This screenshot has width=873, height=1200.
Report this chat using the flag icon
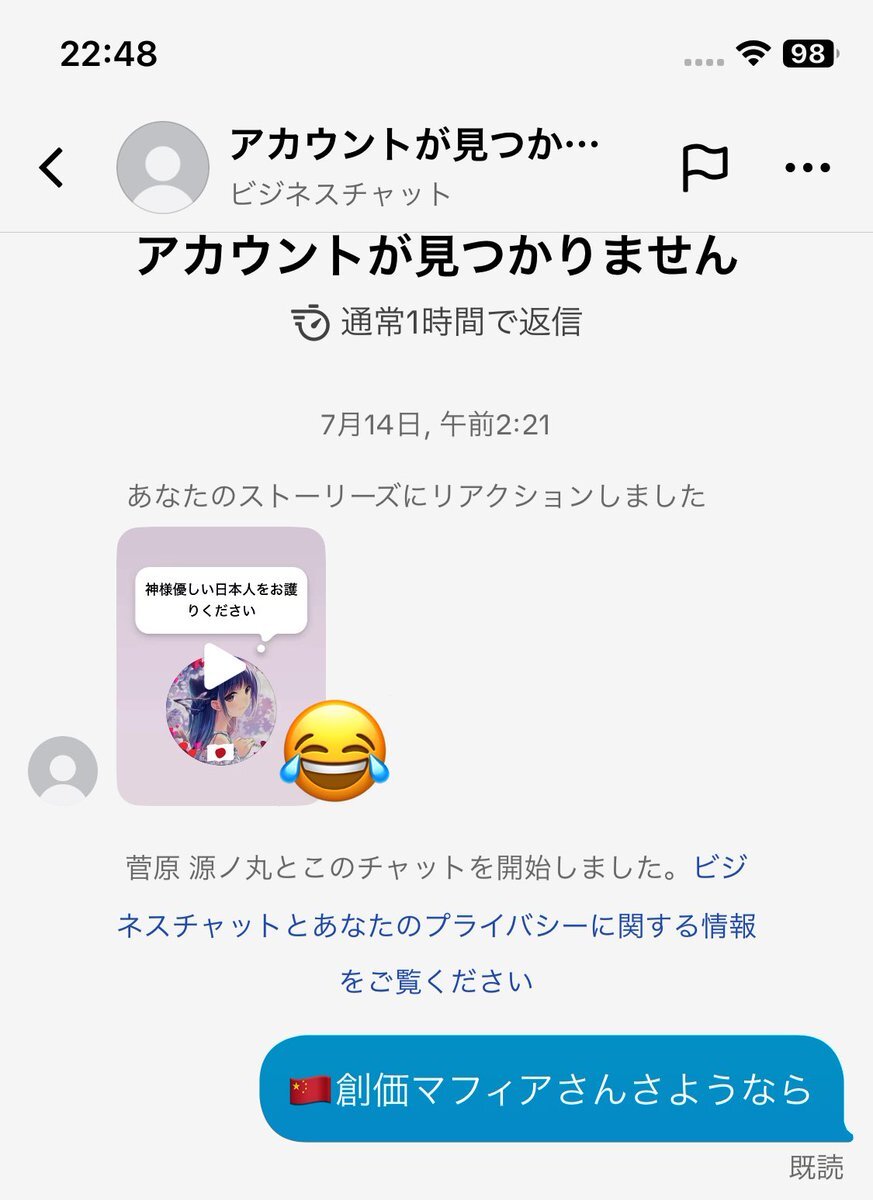click(x=705, y=167)
